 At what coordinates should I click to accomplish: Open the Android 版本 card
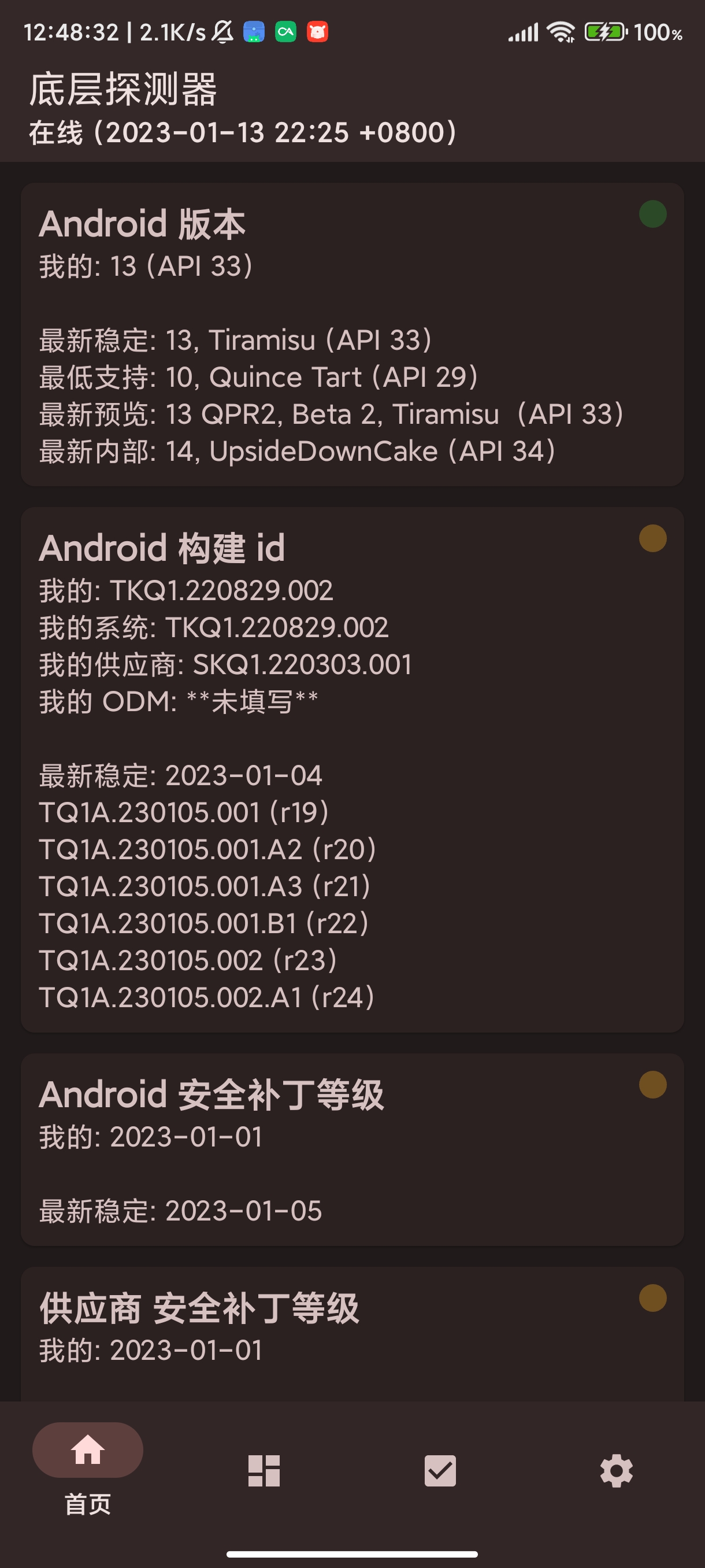pos(351,334)
